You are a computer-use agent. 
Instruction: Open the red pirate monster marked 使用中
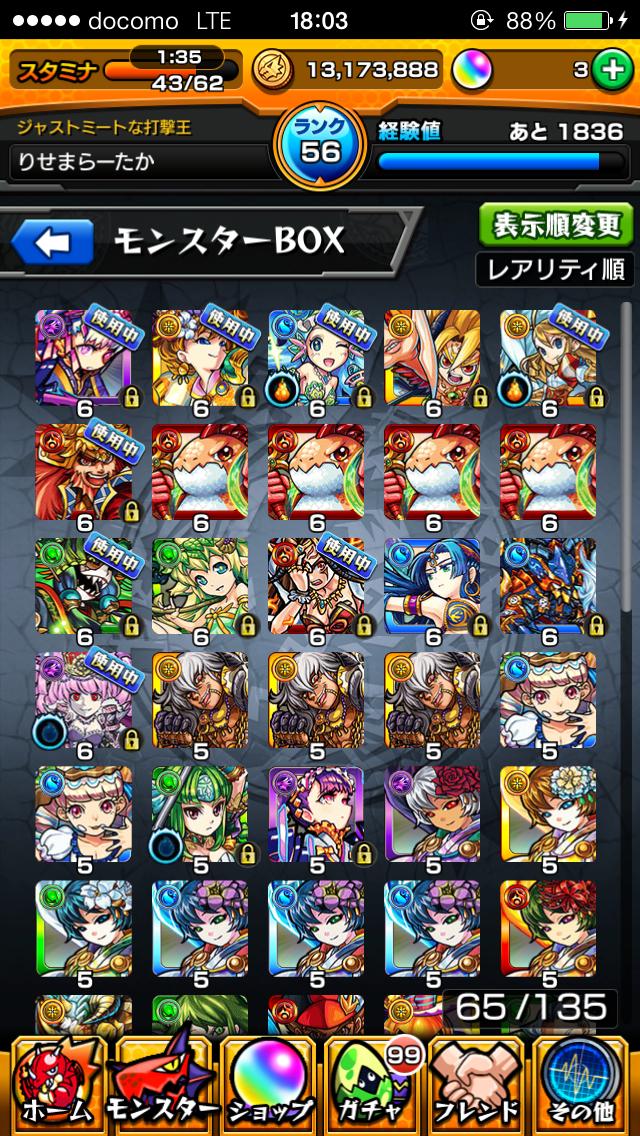(84, 472)
